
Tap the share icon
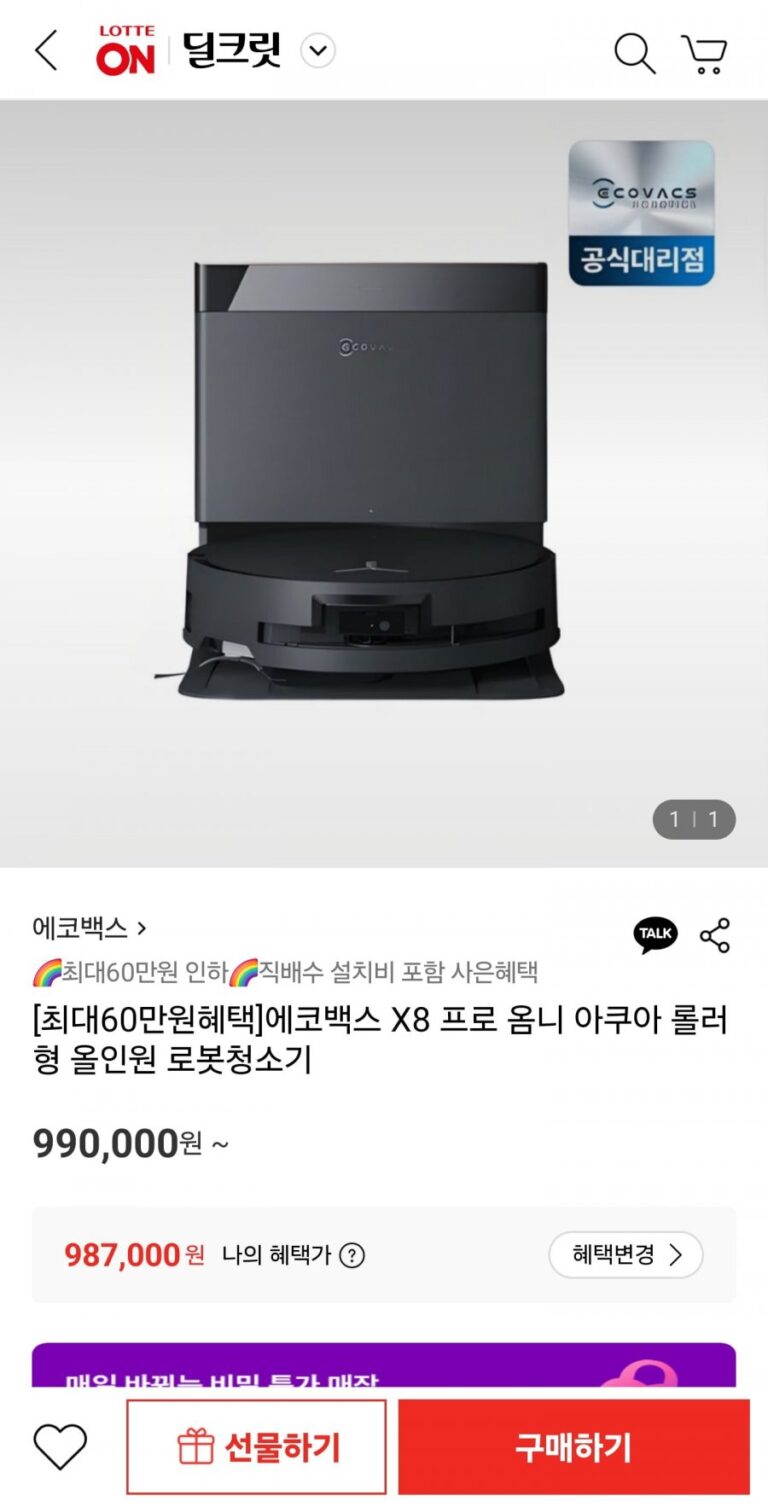(x=715, y=935)
